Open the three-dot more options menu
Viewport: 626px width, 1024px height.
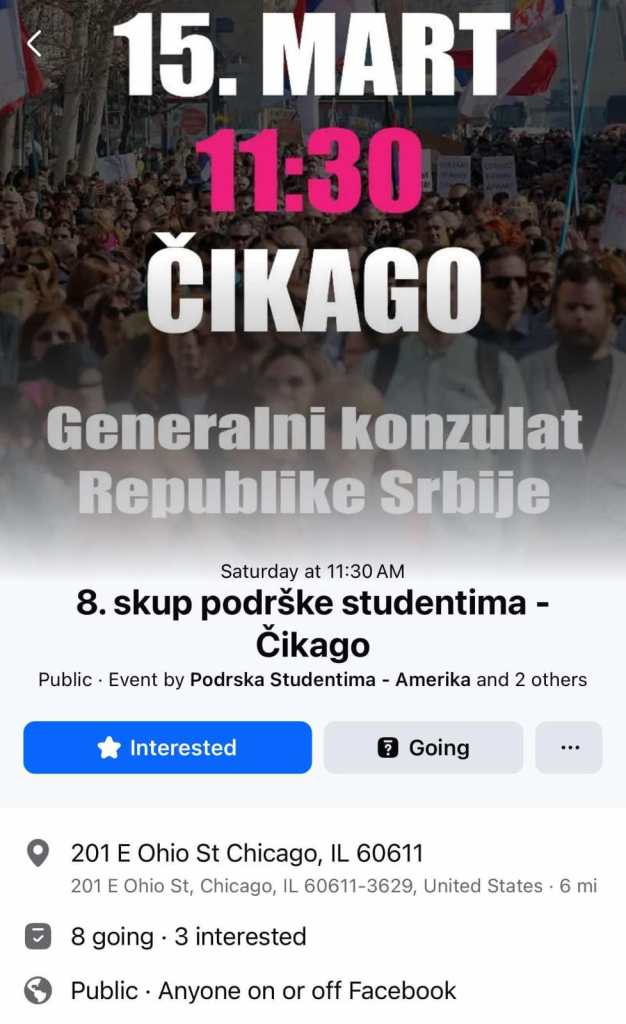pyautogui.click(x=569, y=747)
